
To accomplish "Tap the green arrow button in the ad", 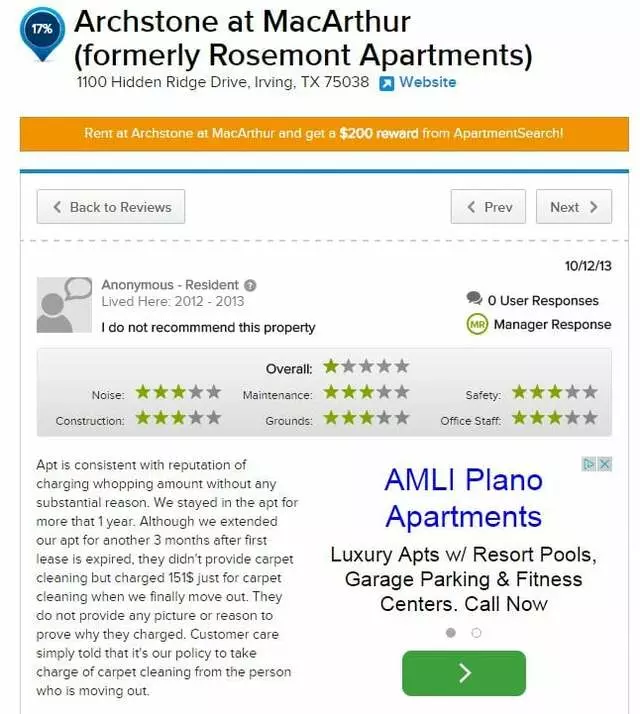I will coord(463,673).
